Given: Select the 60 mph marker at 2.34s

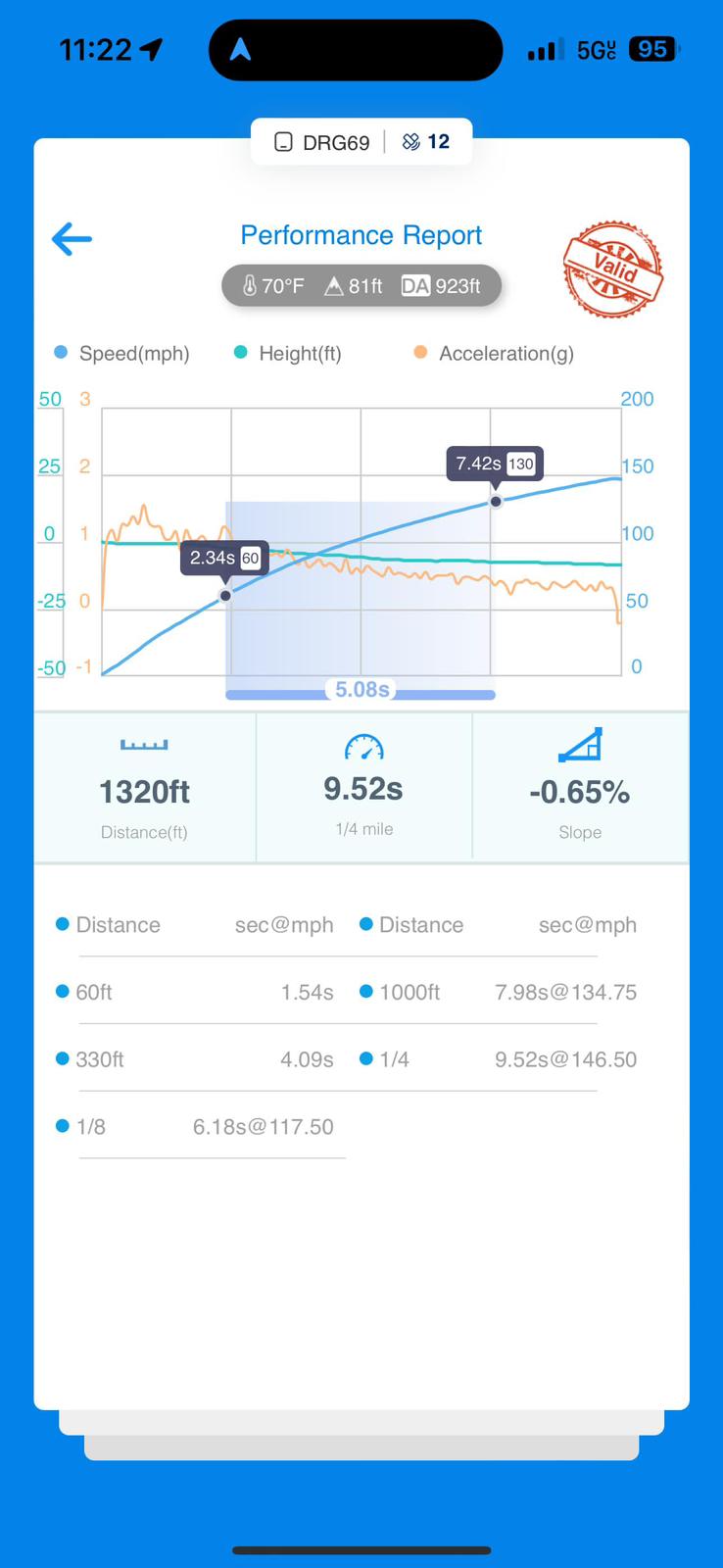Looking at the screenshot, I should pos(225,595).
